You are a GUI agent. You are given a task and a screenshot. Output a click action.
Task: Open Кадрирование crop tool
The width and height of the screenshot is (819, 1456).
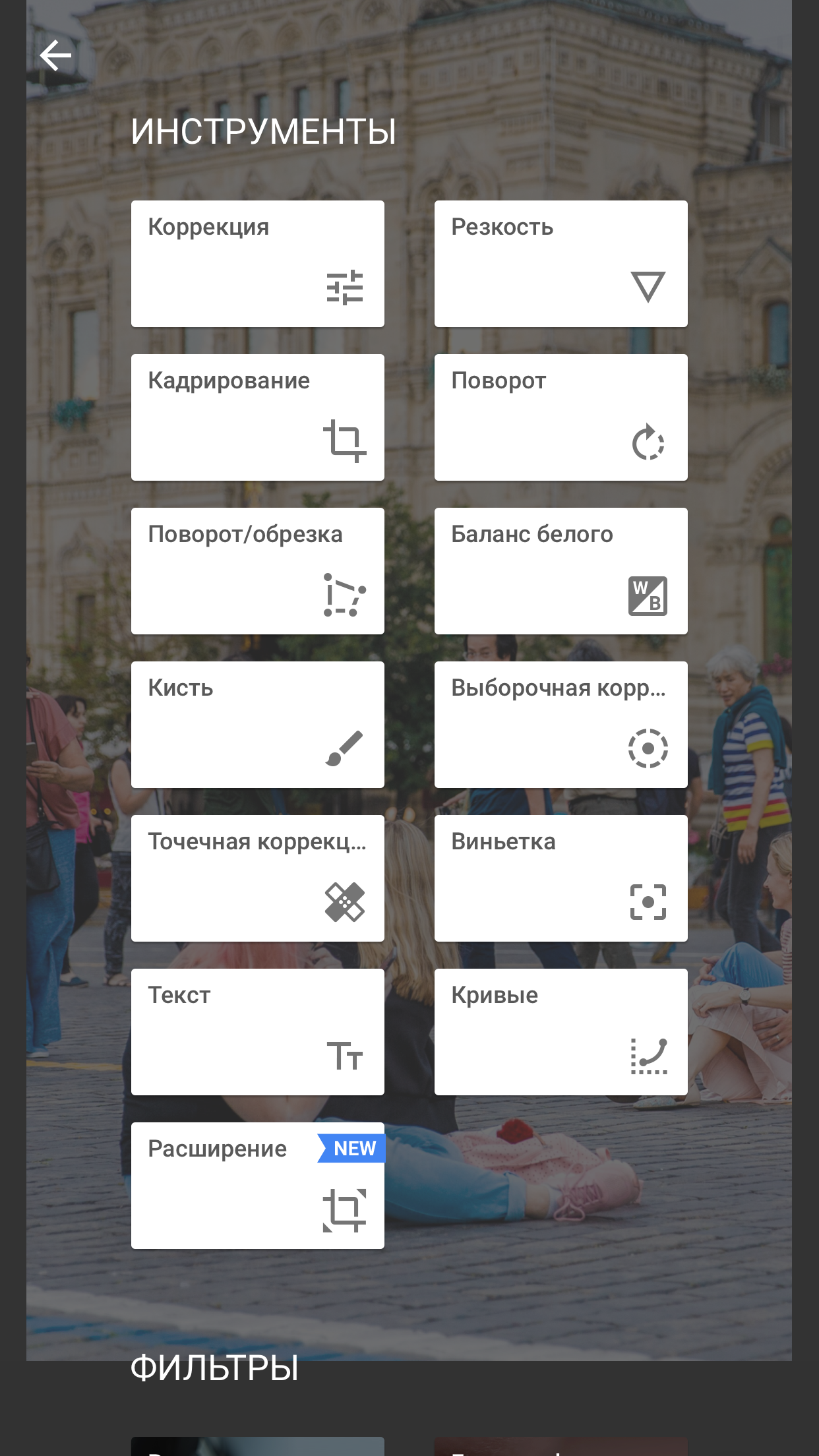(257, 417)
